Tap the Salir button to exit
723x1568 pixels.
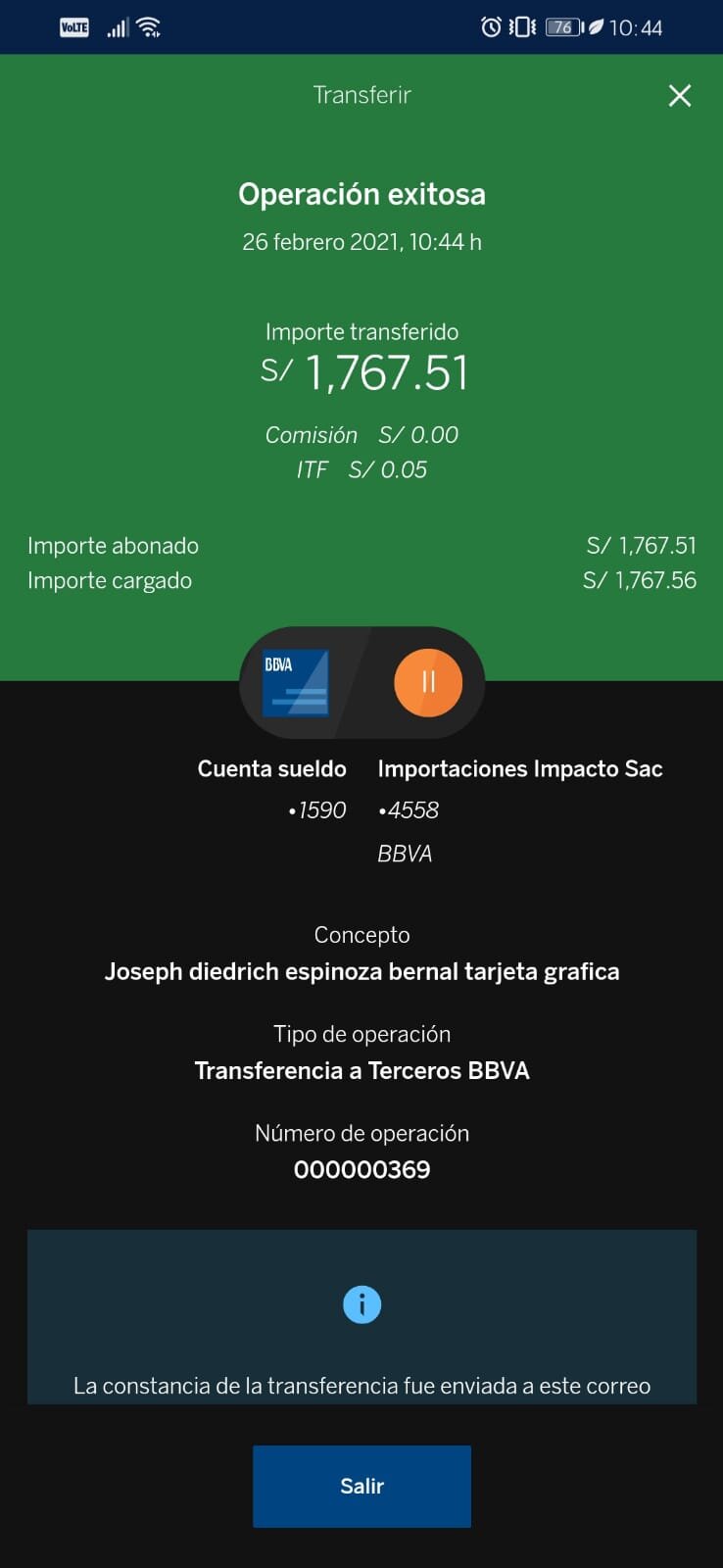361,1486
